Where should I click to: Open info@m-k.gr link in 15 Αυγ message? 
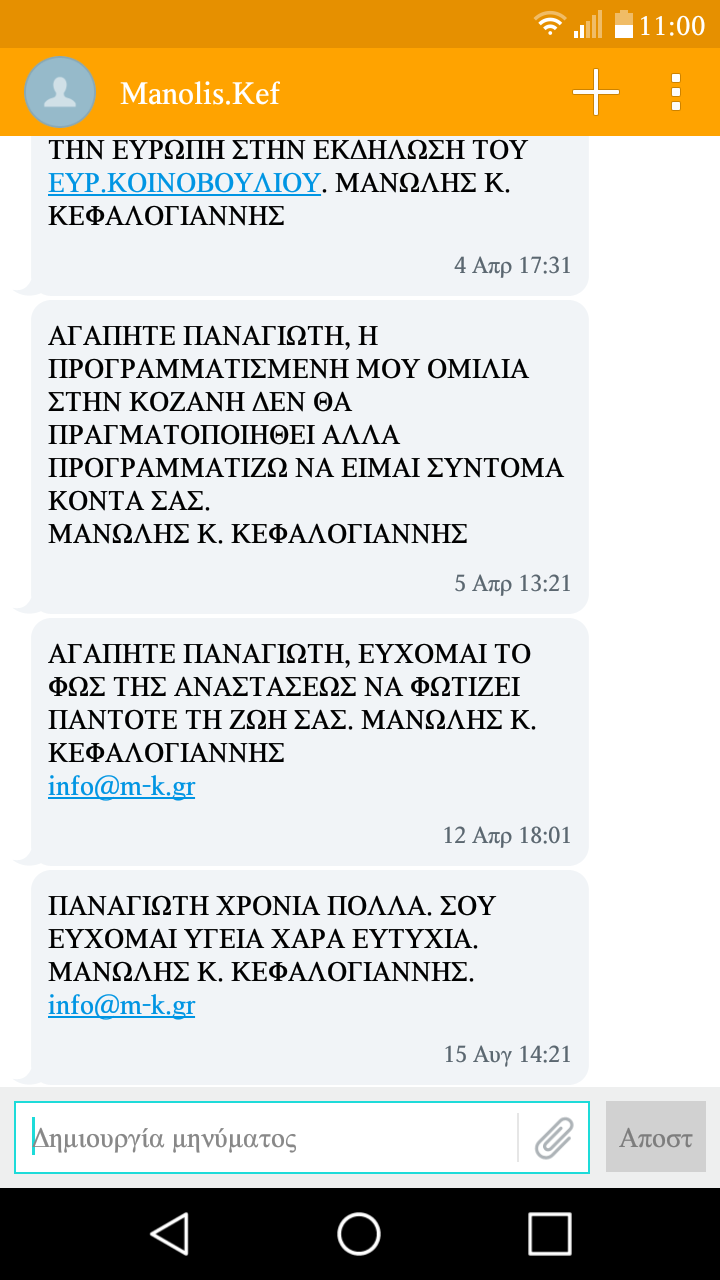point(121,1005)
